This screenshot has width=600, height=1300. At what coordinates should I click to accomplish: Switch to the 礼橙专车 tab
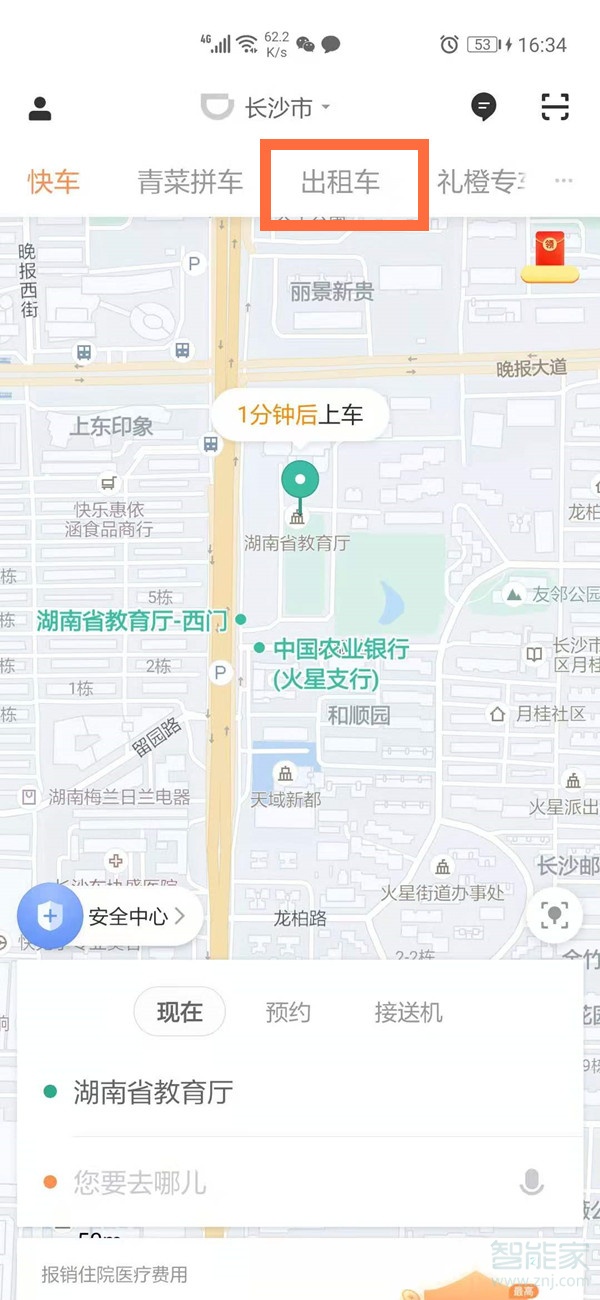480,182
